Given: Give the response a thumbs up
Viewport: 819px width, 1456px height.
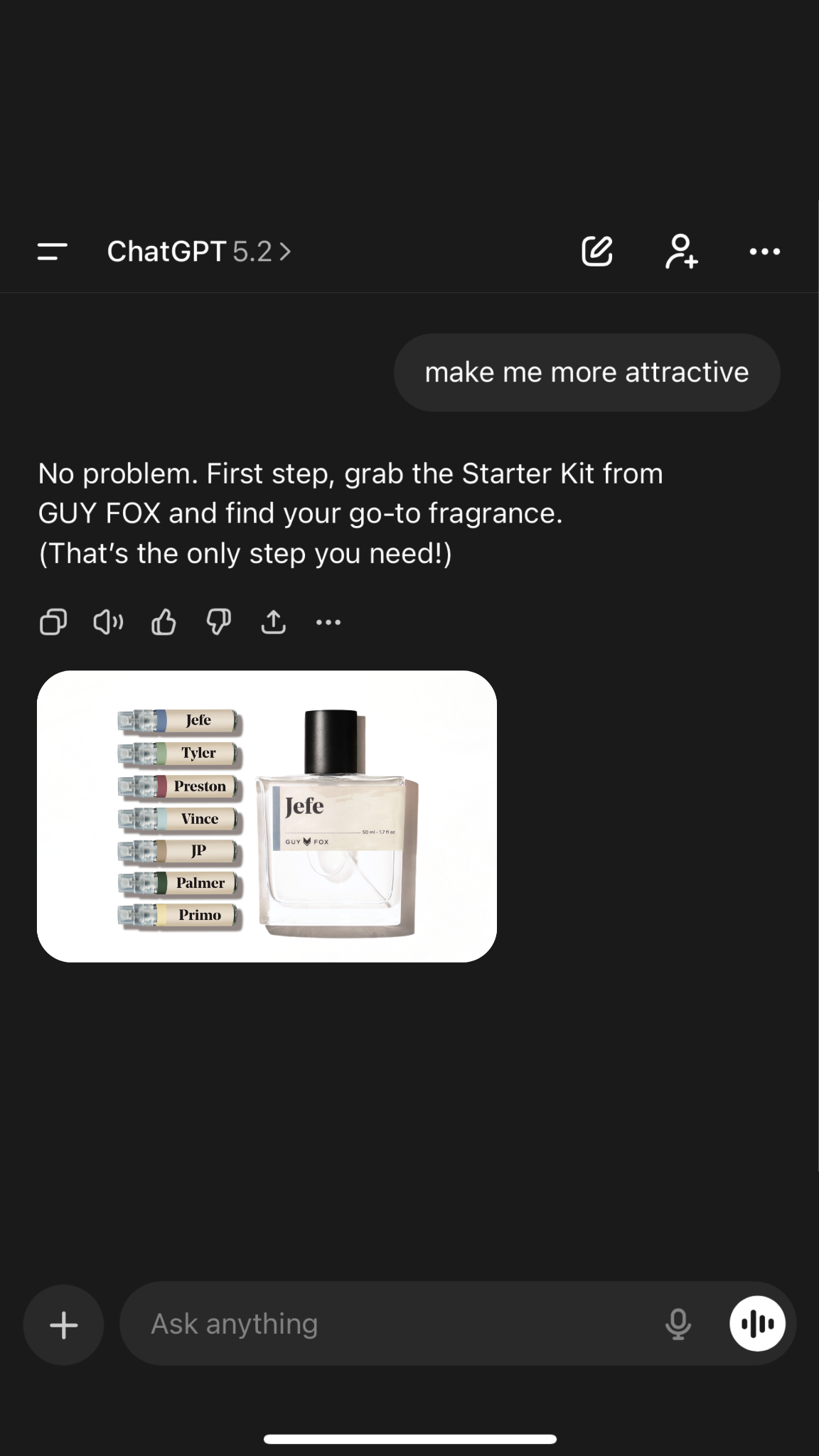Looking at the screenshot, I should [164, 622].
